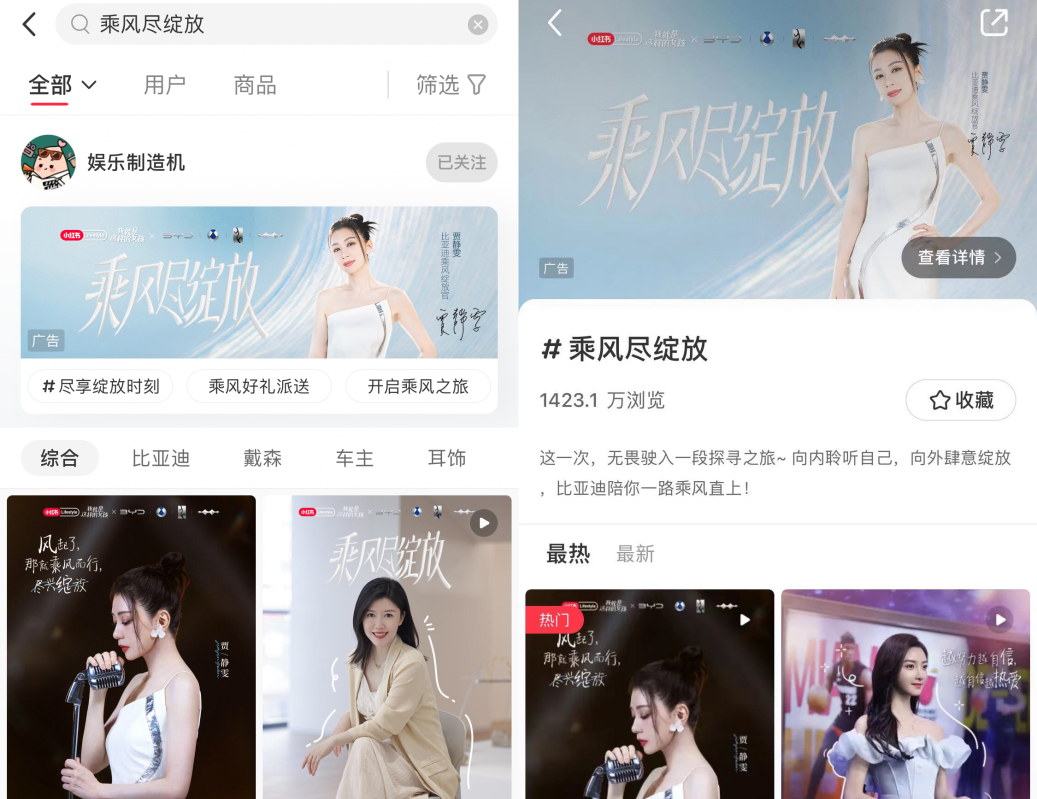Switch to the 最新 sort tab
This screenshot has height=799, width=1037.
(x=635, y=554)
